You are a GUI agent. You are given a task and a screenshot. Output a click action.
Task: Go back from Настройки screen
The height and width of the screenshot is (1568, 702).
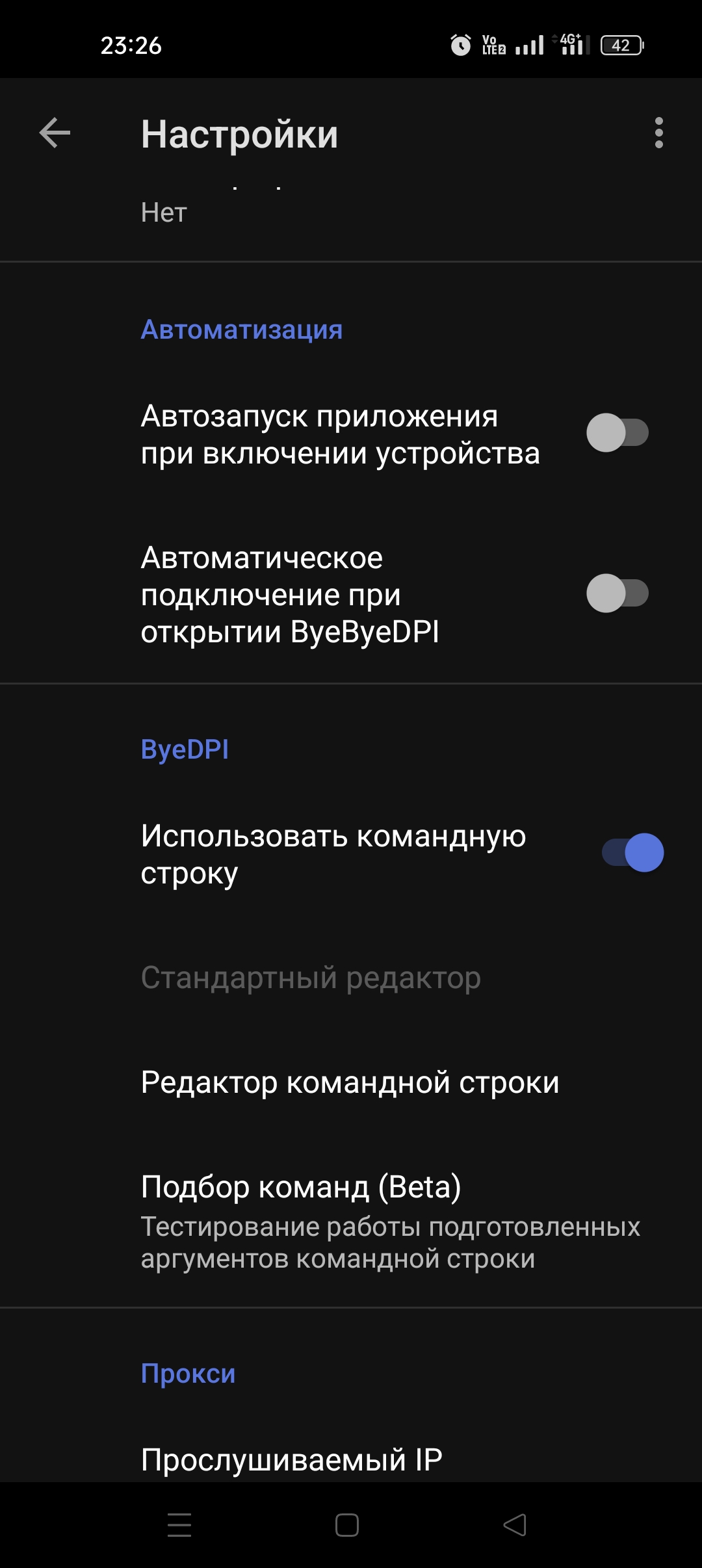[x=55, y=133]
